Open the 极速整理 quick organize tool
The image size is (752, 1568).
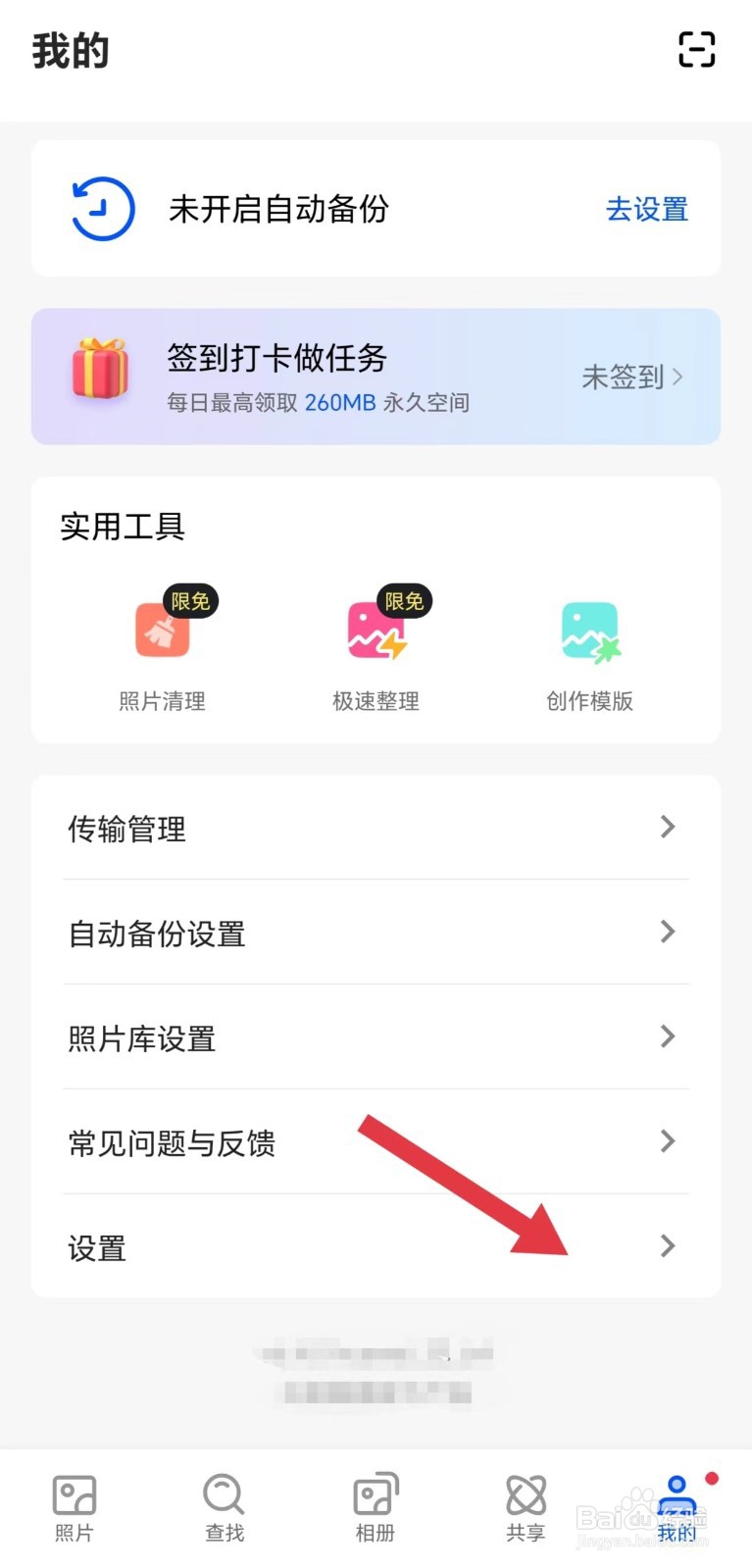click(x=376, y=632)
